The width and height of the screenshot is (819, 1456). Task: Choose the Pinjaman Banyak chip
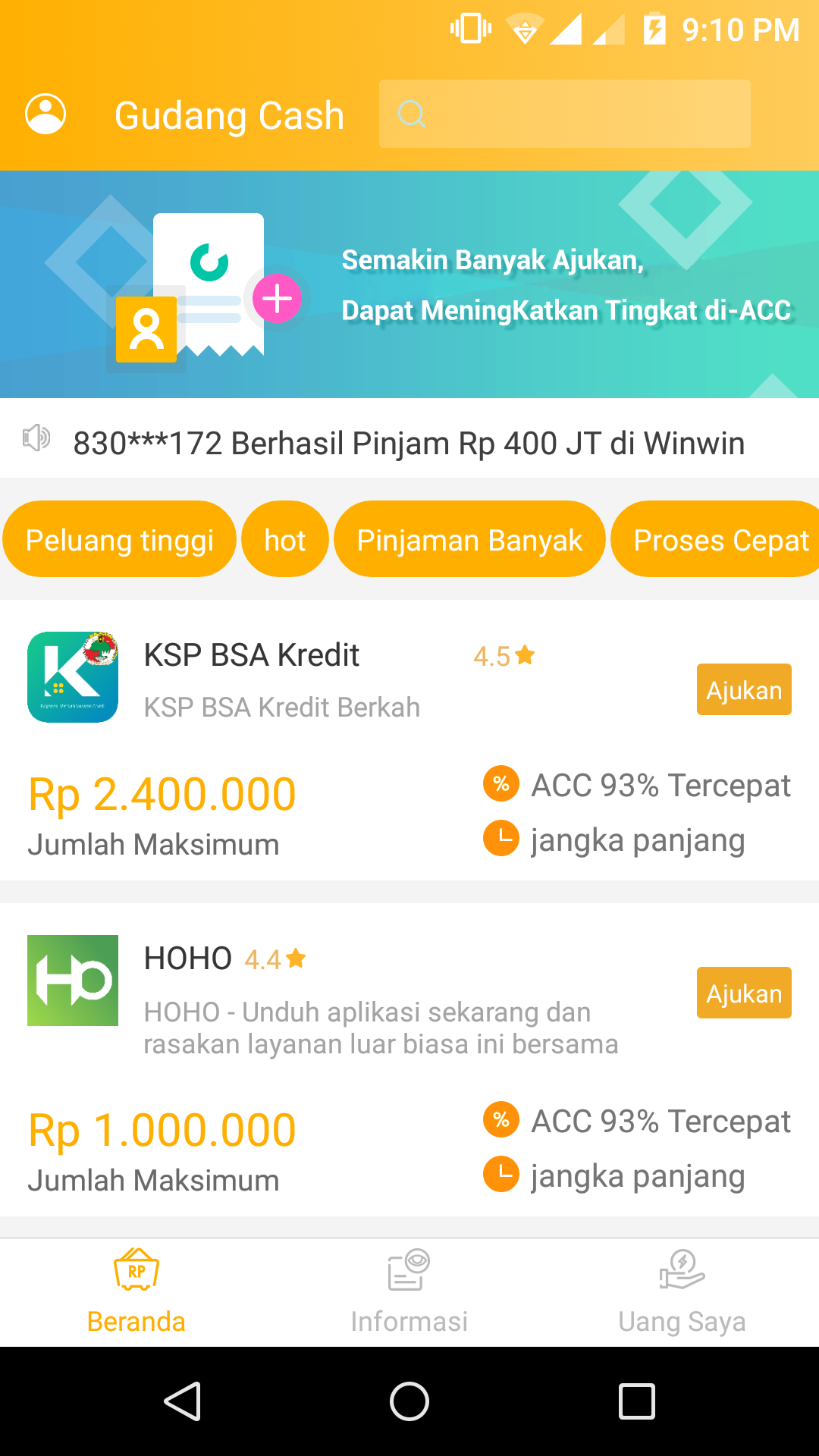click(469, 540)
